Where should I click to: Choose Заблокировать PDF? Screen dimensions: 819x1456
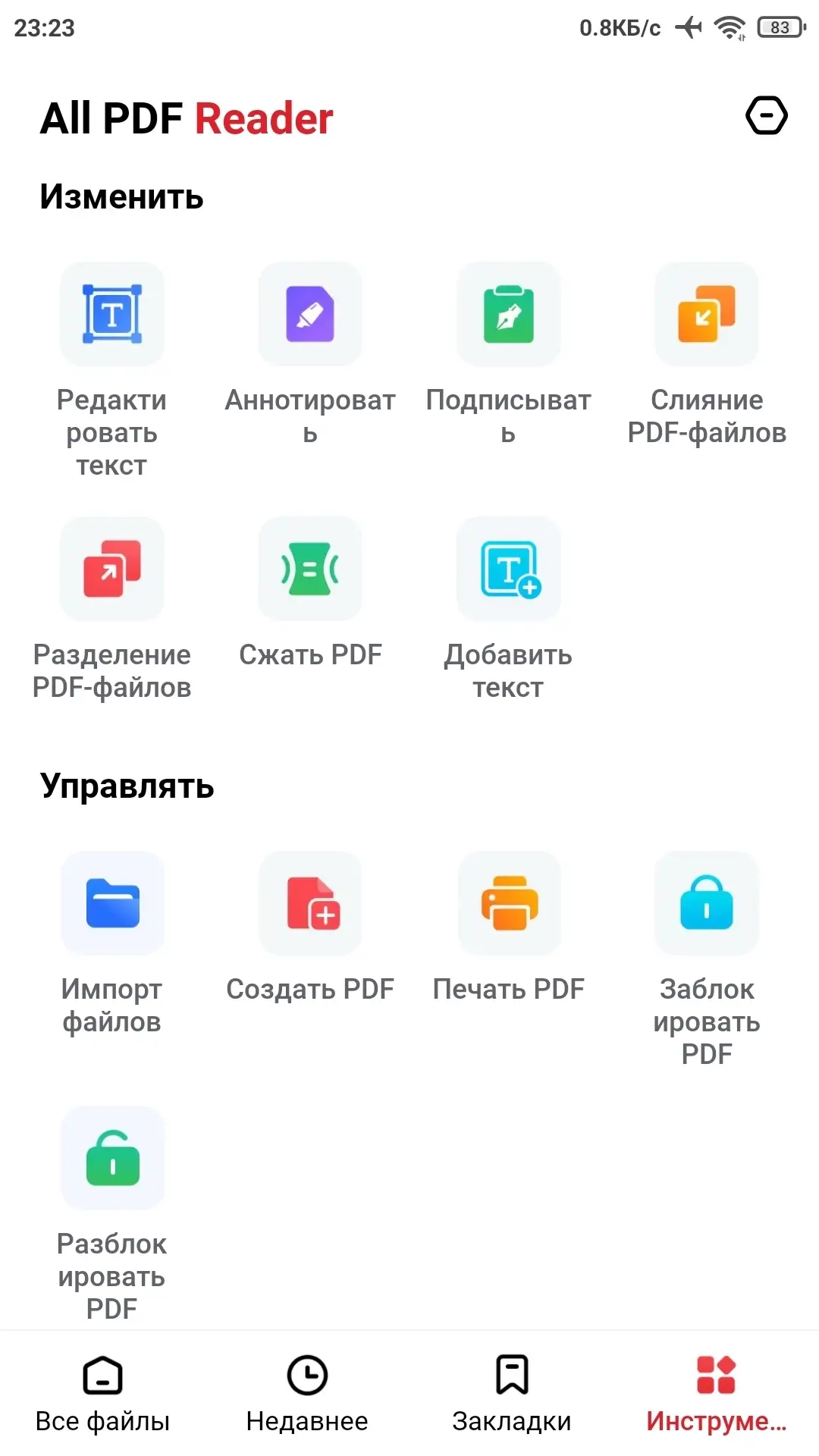706,903
